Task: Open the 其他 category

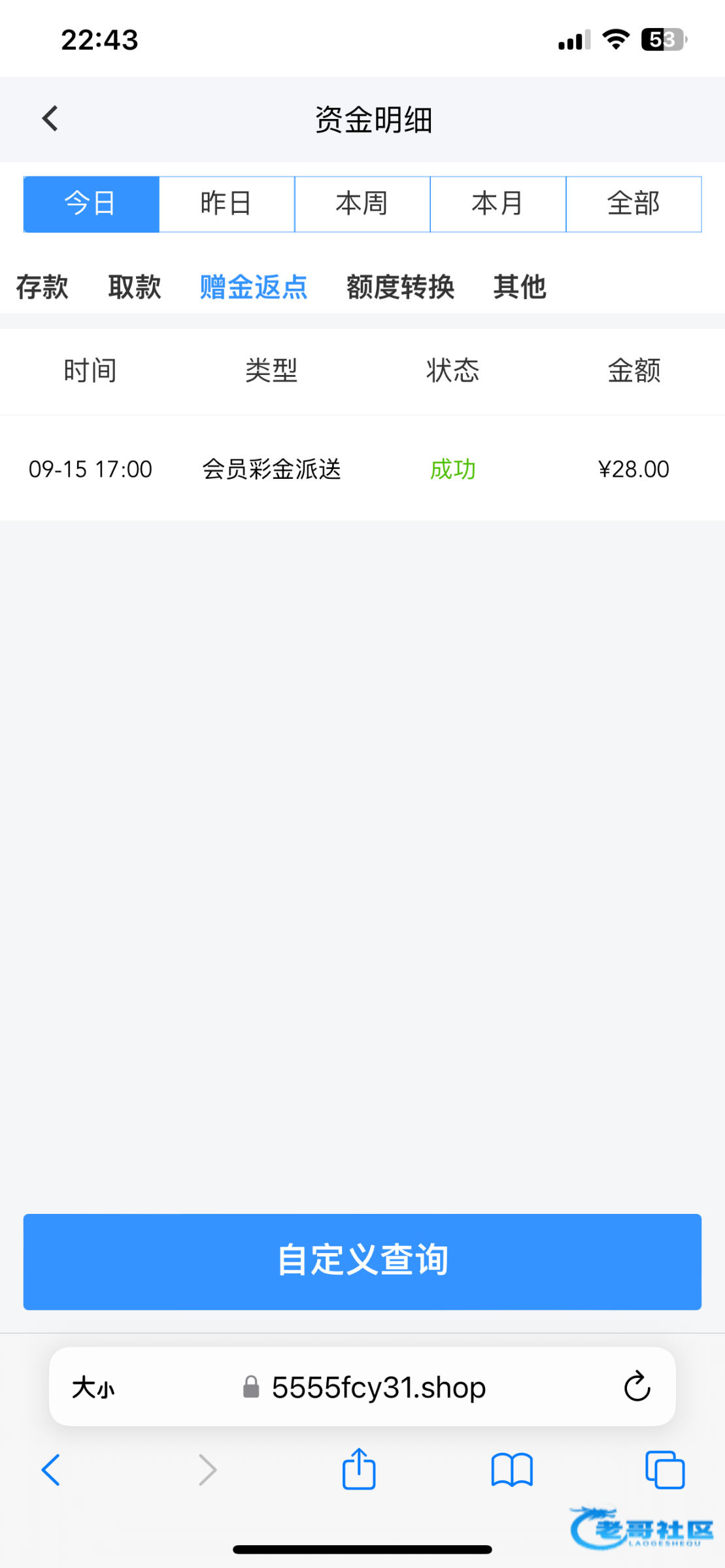Action: (520, 287)
